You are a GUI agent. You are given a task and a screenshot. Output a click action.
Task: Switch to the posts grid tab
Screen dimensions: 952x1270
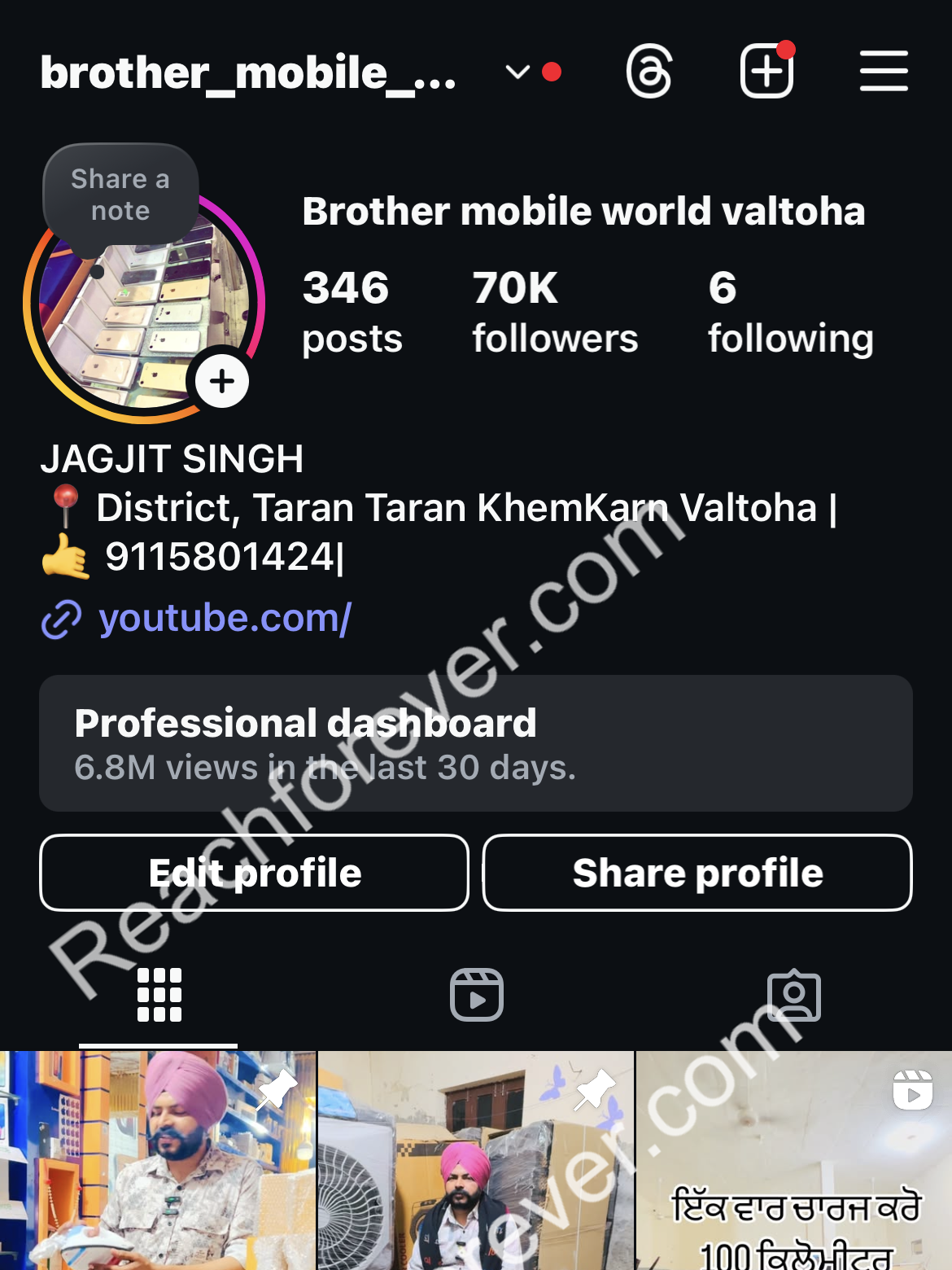[x=159, y=995]
